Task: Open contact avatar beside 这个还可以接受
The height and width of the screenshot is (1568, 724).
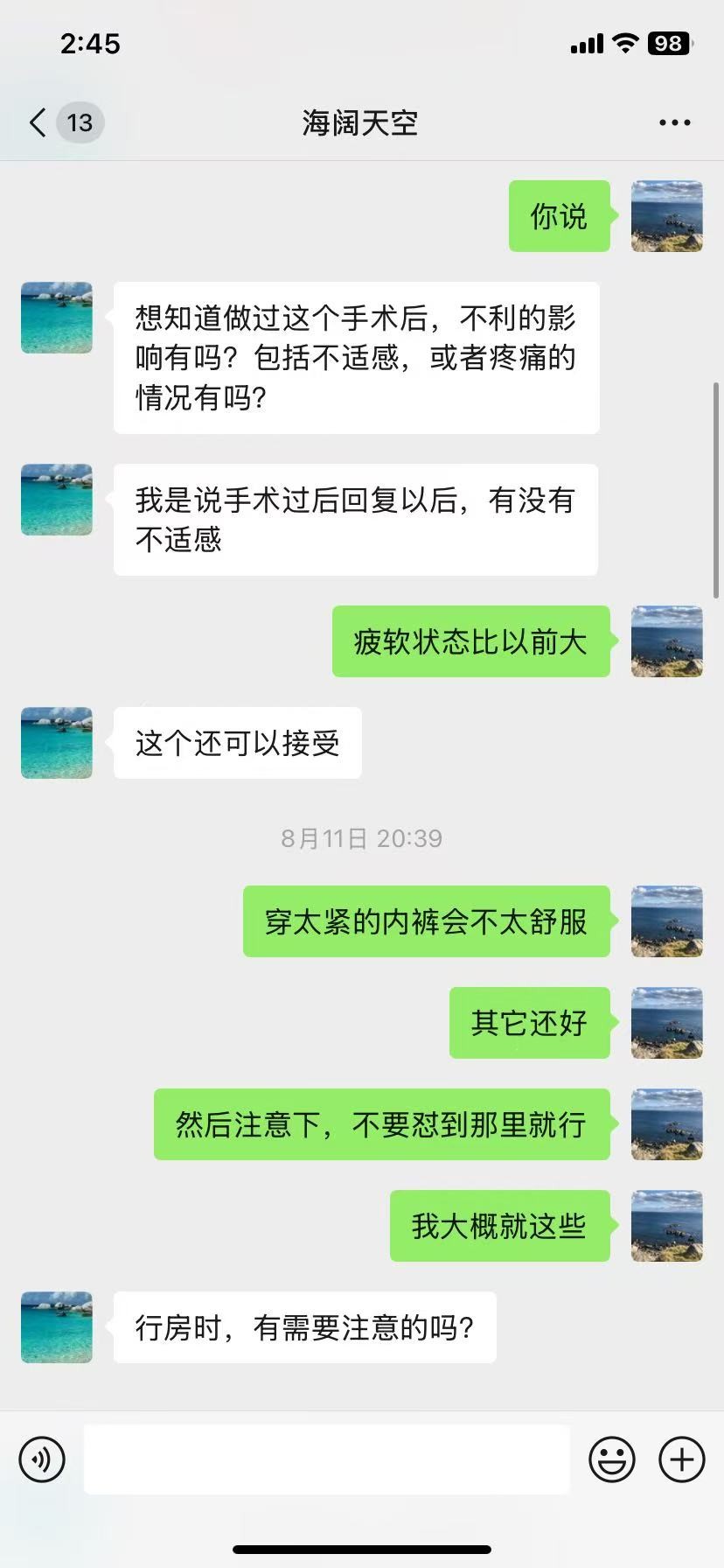Action: point(57,743)
